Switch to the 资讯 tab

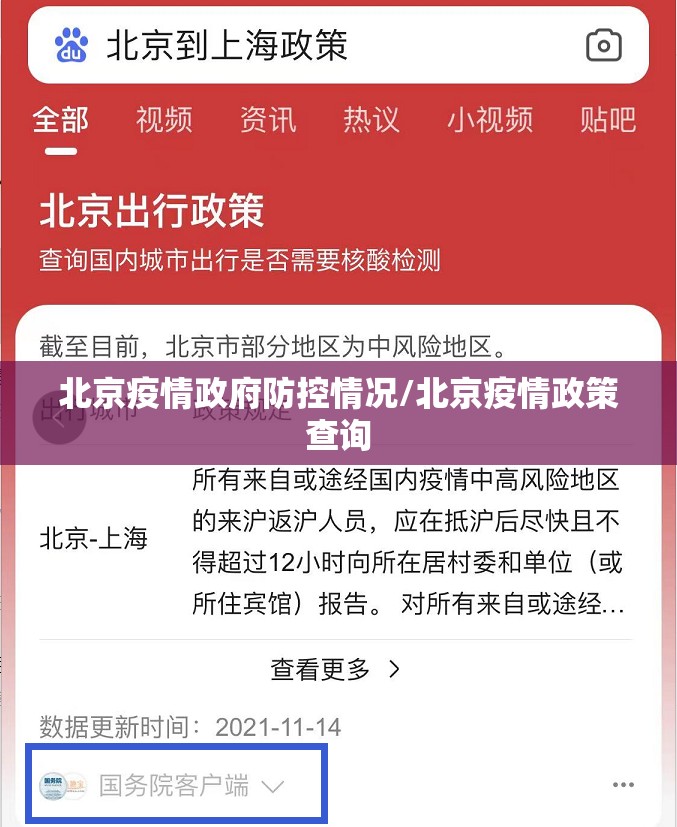268,120
